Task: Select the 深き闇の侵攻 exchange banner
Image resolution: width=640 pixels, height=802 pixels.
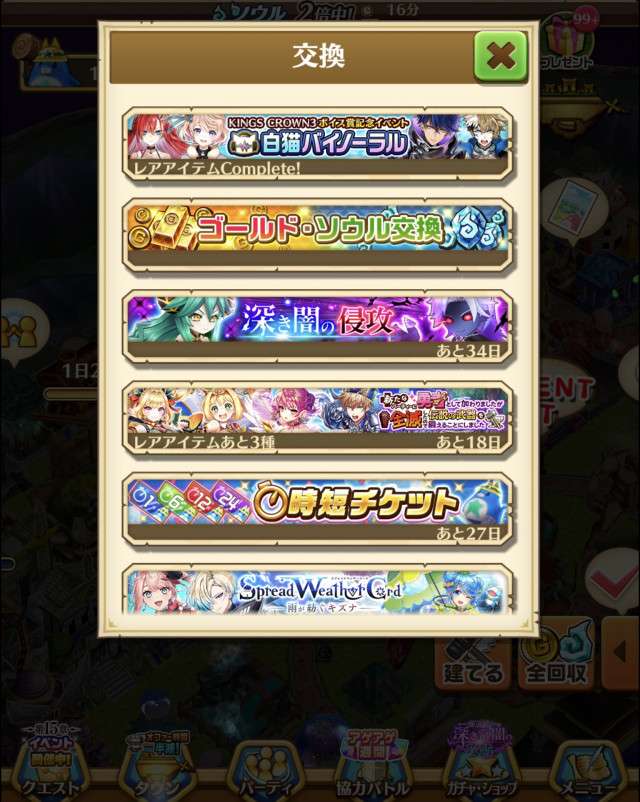Action: (318, 323)
